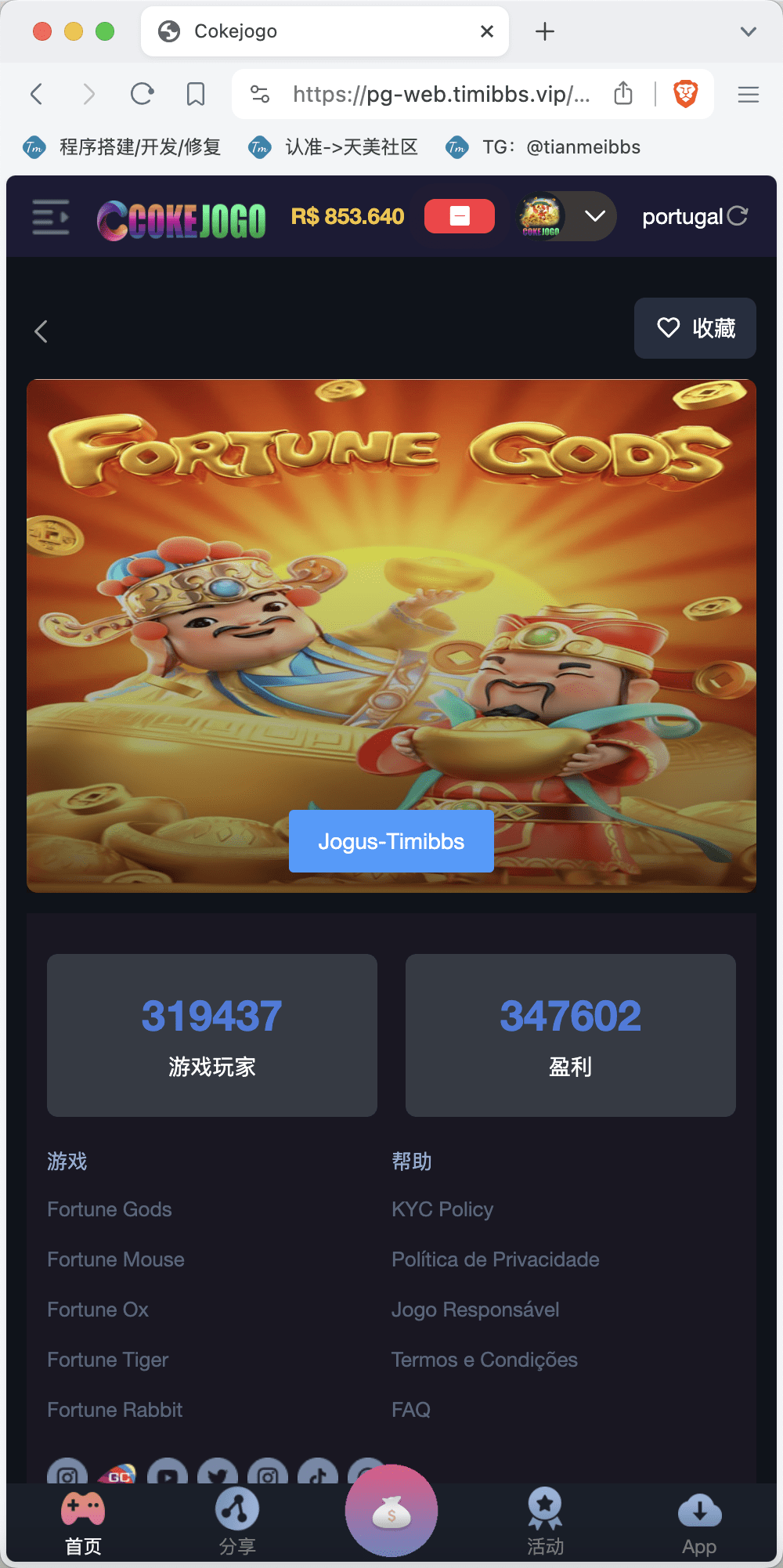This screenshot has height=1568, width=783.
Task: Open Fortune Gods link
Action: [110, 1209]
